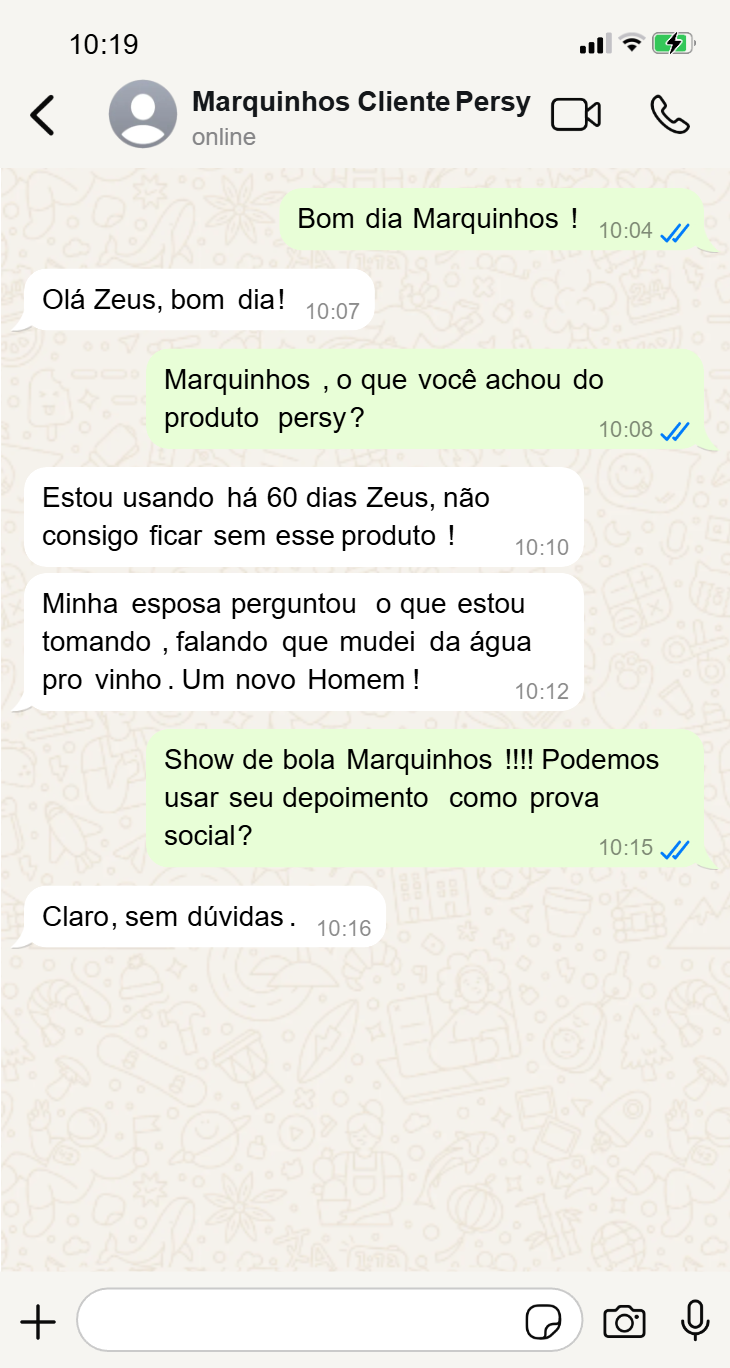
Task: Tap the blue double check marks on the 10:15 message
Action: click(x=673, y=849)
